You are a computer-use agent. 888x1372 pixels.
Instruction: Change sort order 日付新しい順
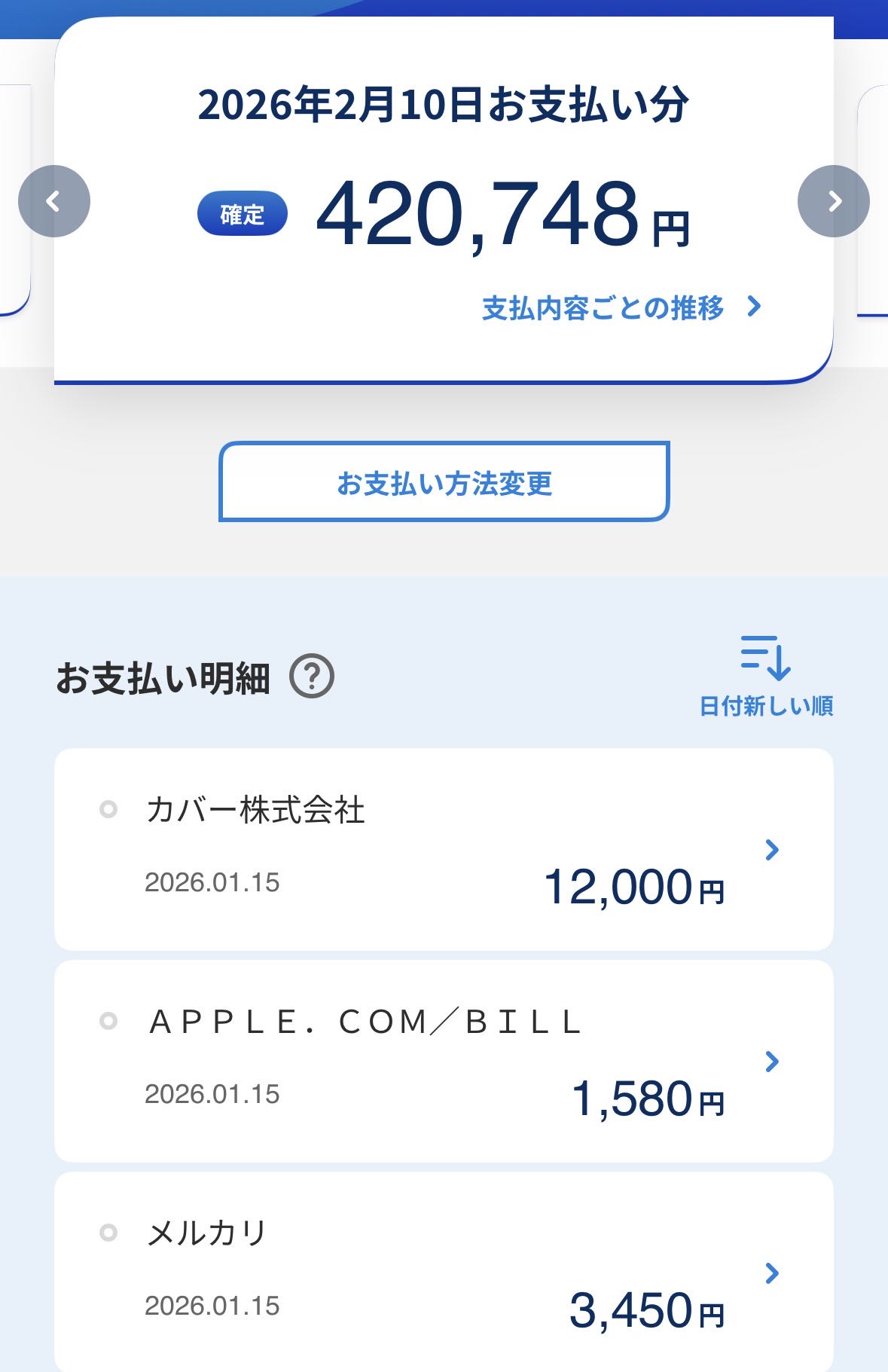[765, 676]
